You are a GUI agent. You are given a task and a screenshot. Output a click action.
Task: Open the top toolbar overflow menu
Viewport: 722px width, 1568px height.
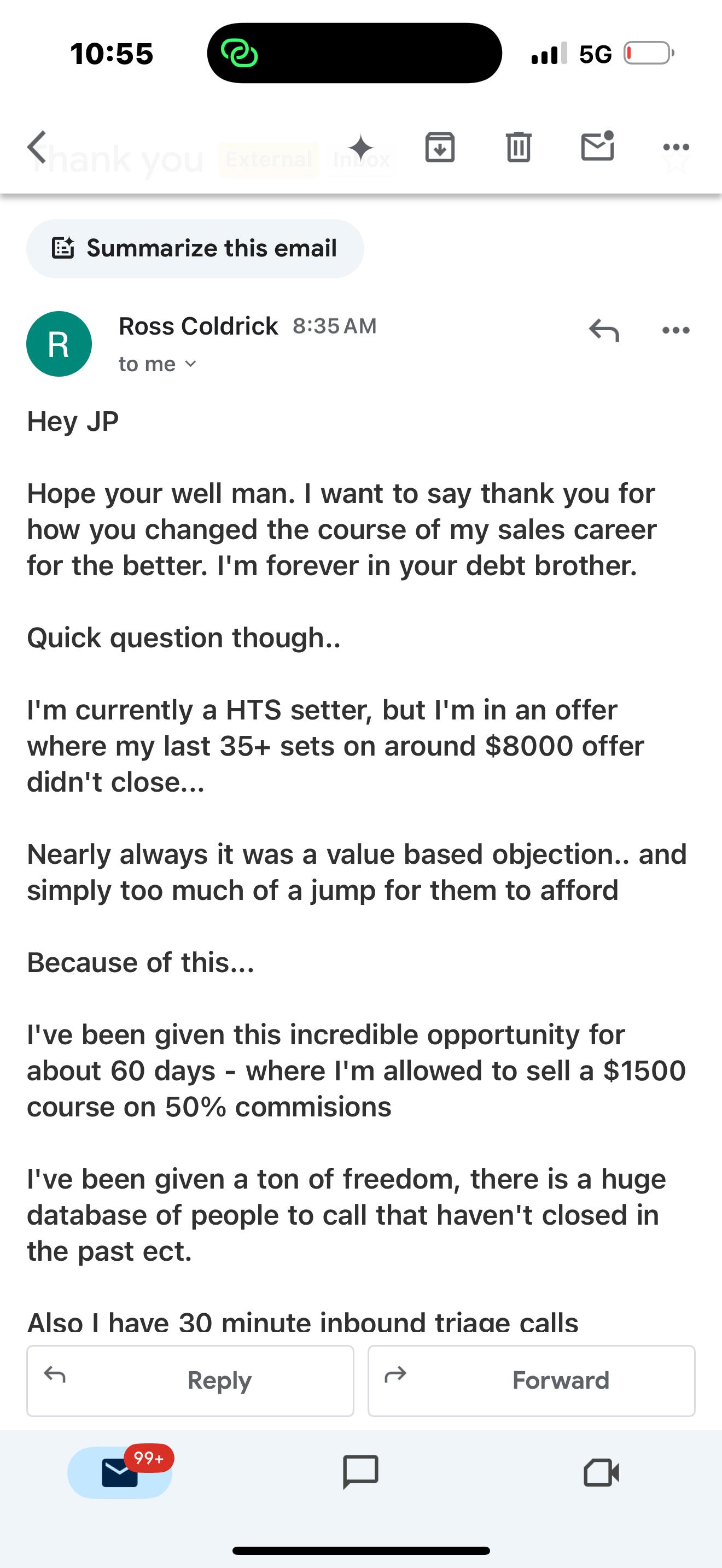676,147
